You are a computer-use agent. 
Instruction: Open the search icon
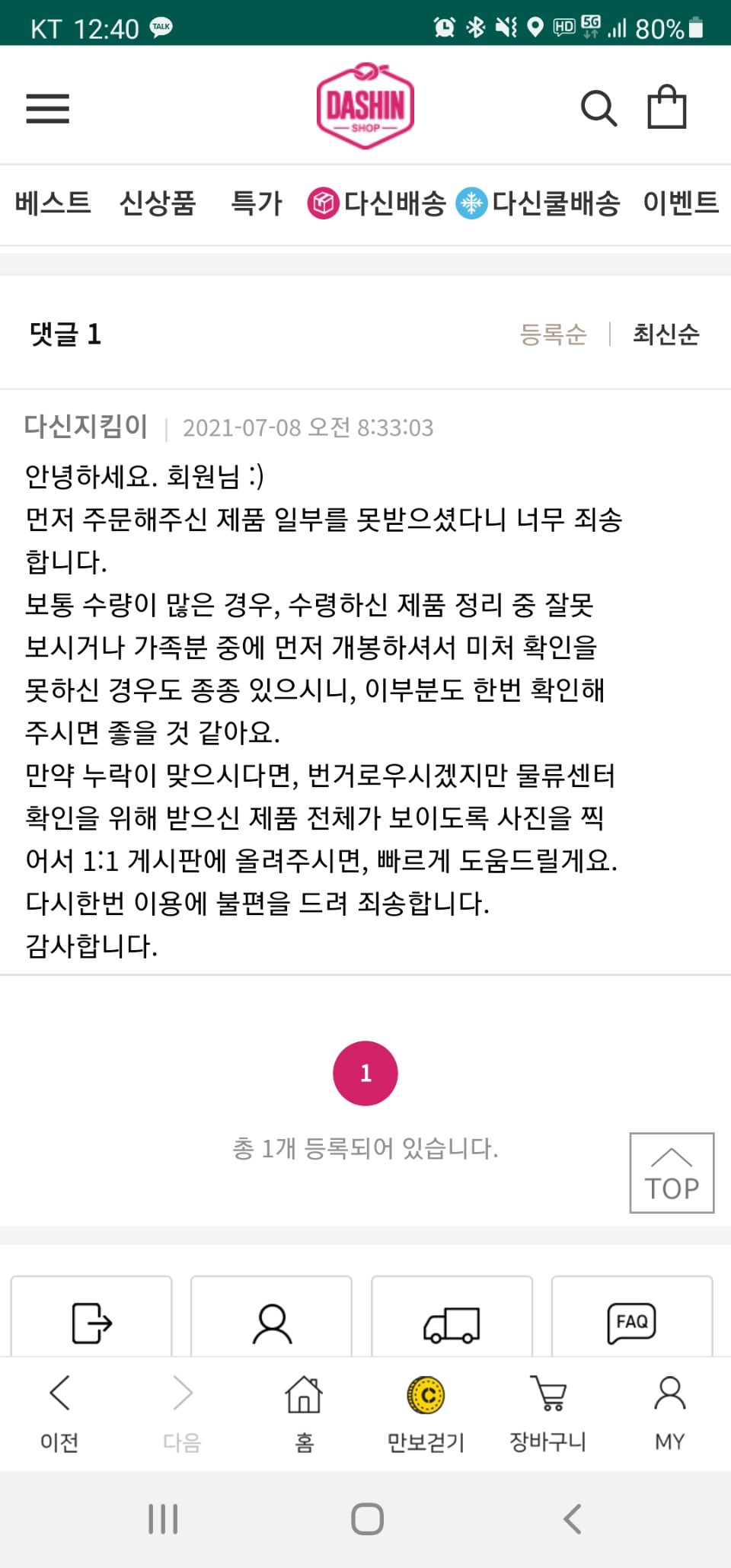pos(599,108)
